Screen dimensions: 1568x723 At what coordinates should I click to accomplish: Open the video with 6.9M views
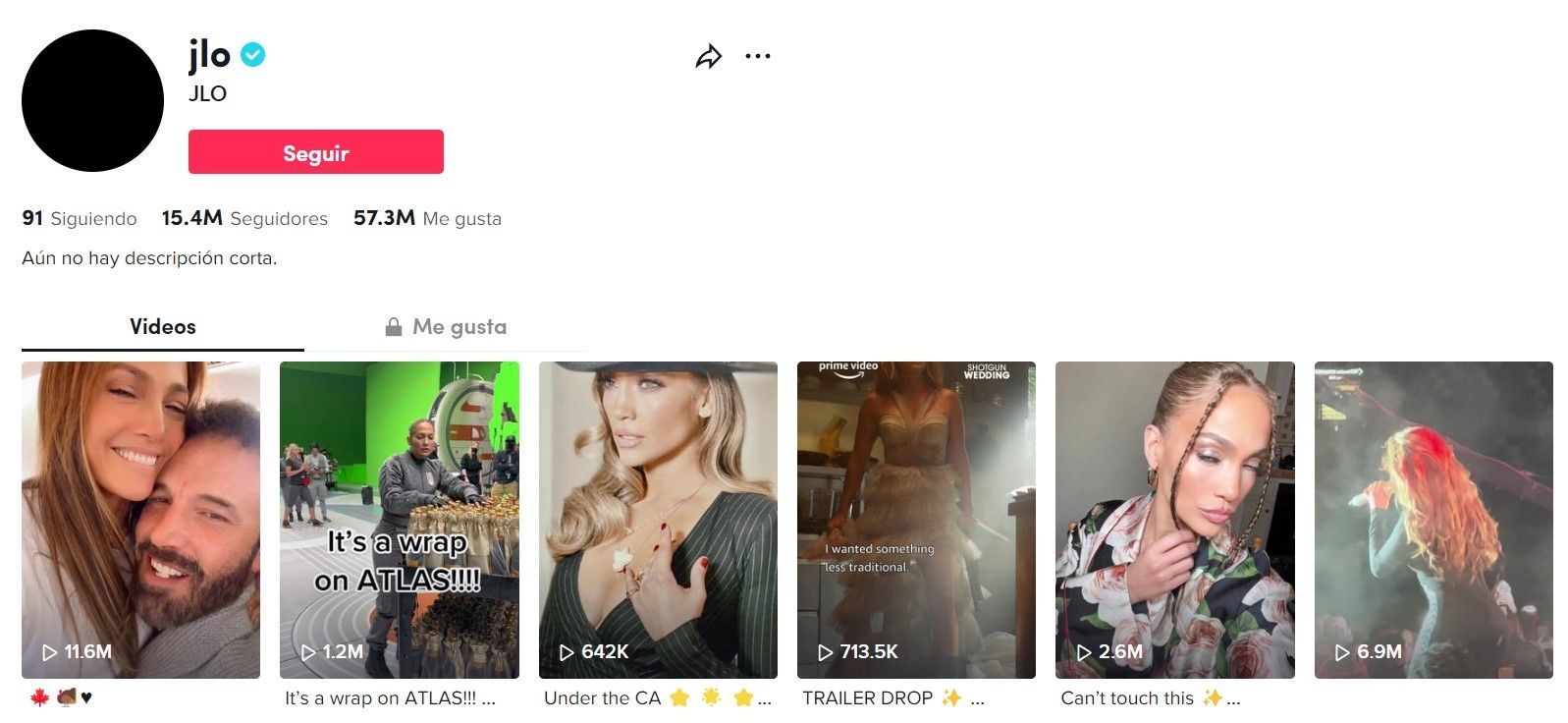(1433, 519)
